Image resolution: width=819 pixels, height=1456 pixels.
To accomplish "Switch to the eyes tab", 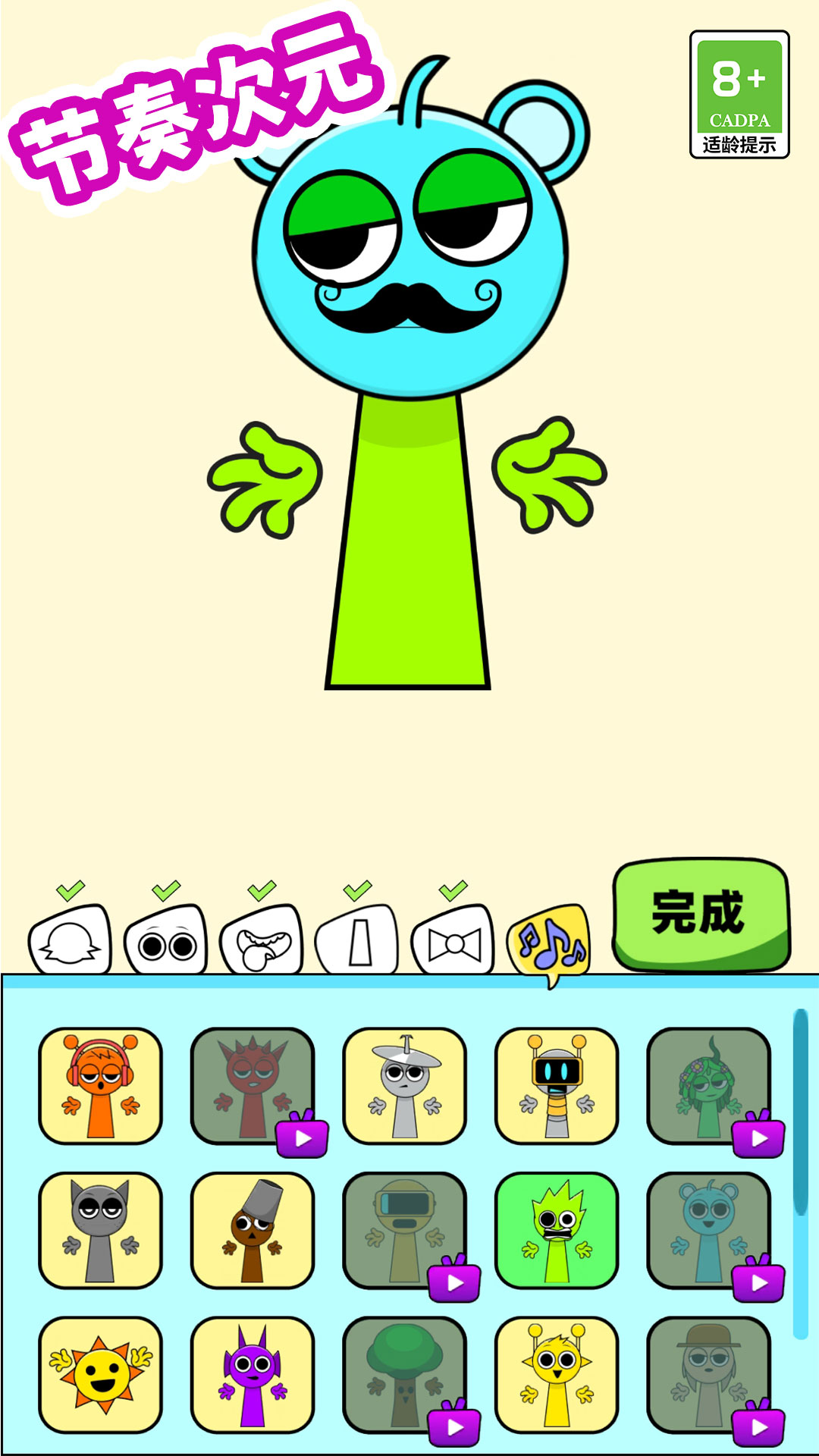I will (x=166, y=940).
